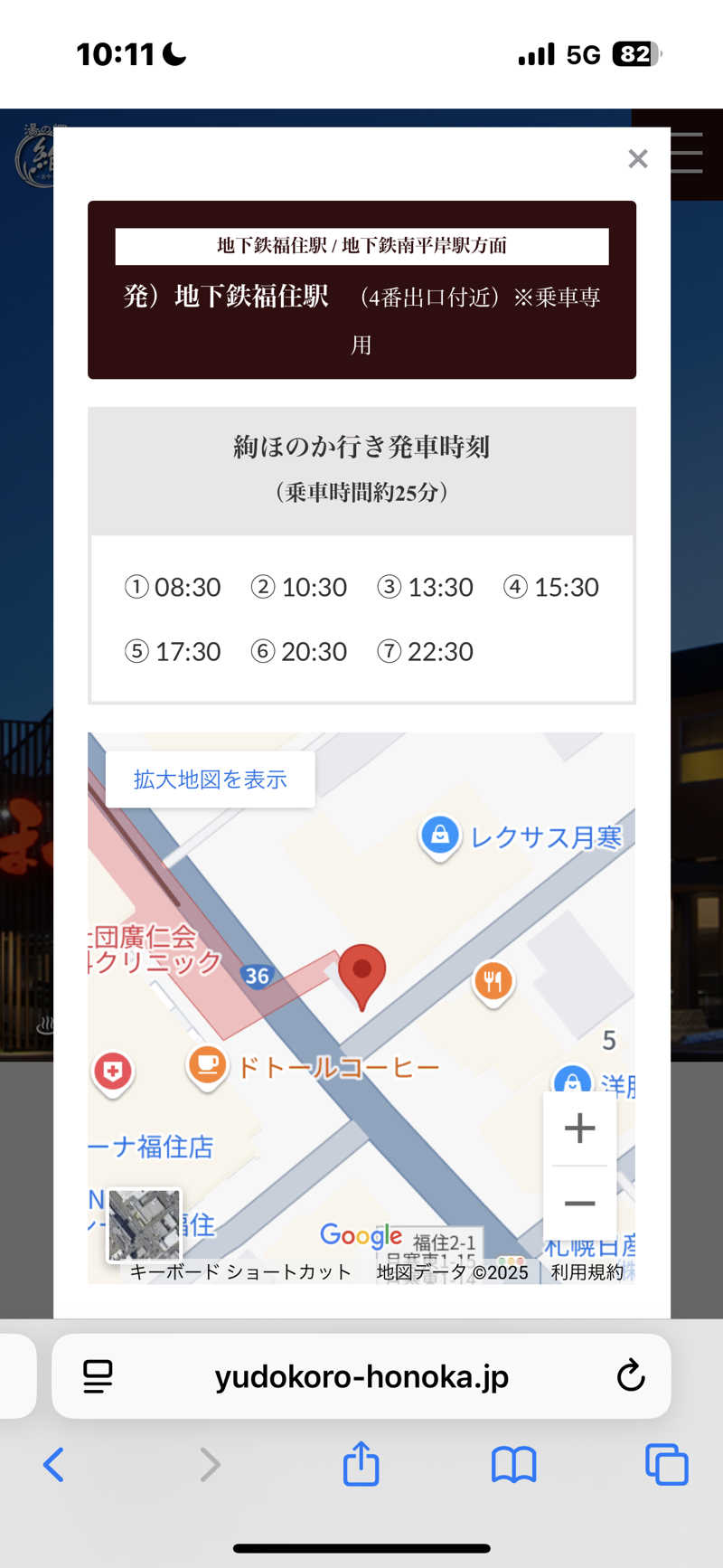Screen dimensions: 723x1568
Task: Show all open Safari tabs
Action: 666,1464
